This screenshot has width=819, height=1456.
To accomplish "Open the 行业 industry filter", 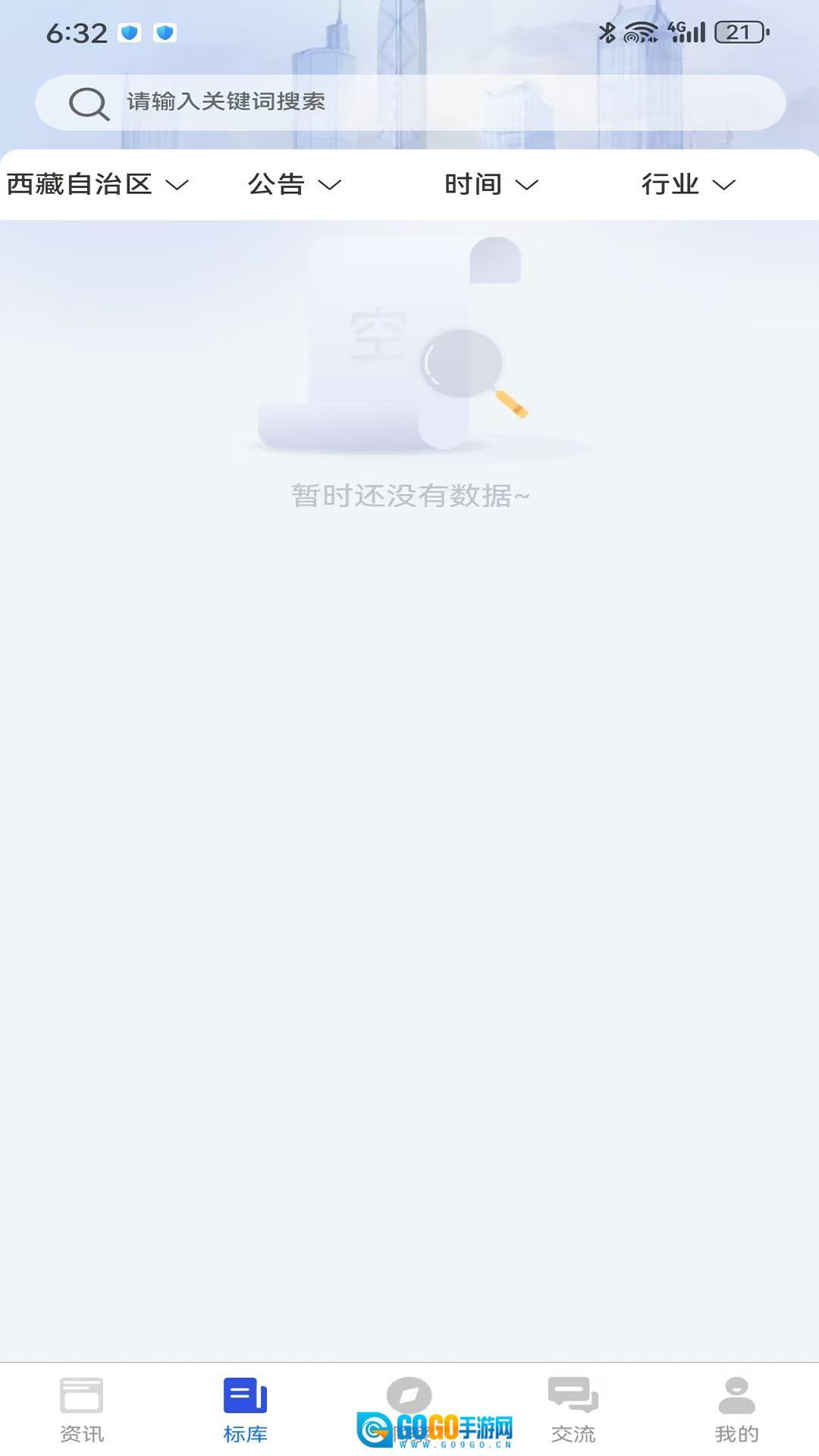I will (x=688, y=184).
